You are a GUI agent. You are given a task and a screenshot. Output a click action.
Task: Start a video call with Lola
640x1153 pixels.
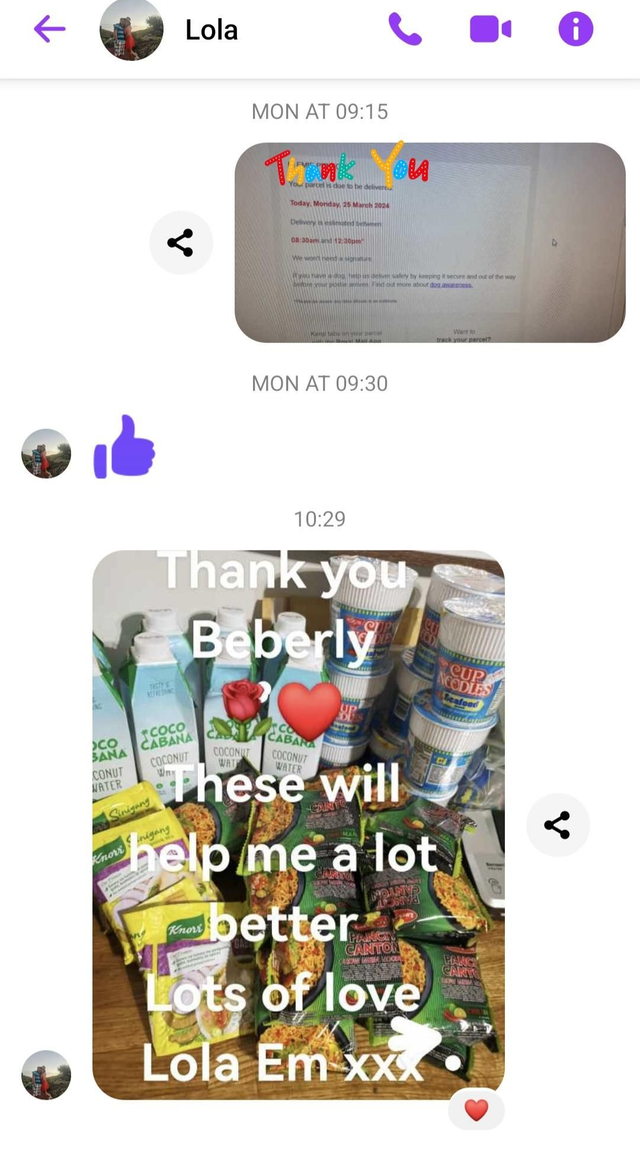tap(490, 29)
